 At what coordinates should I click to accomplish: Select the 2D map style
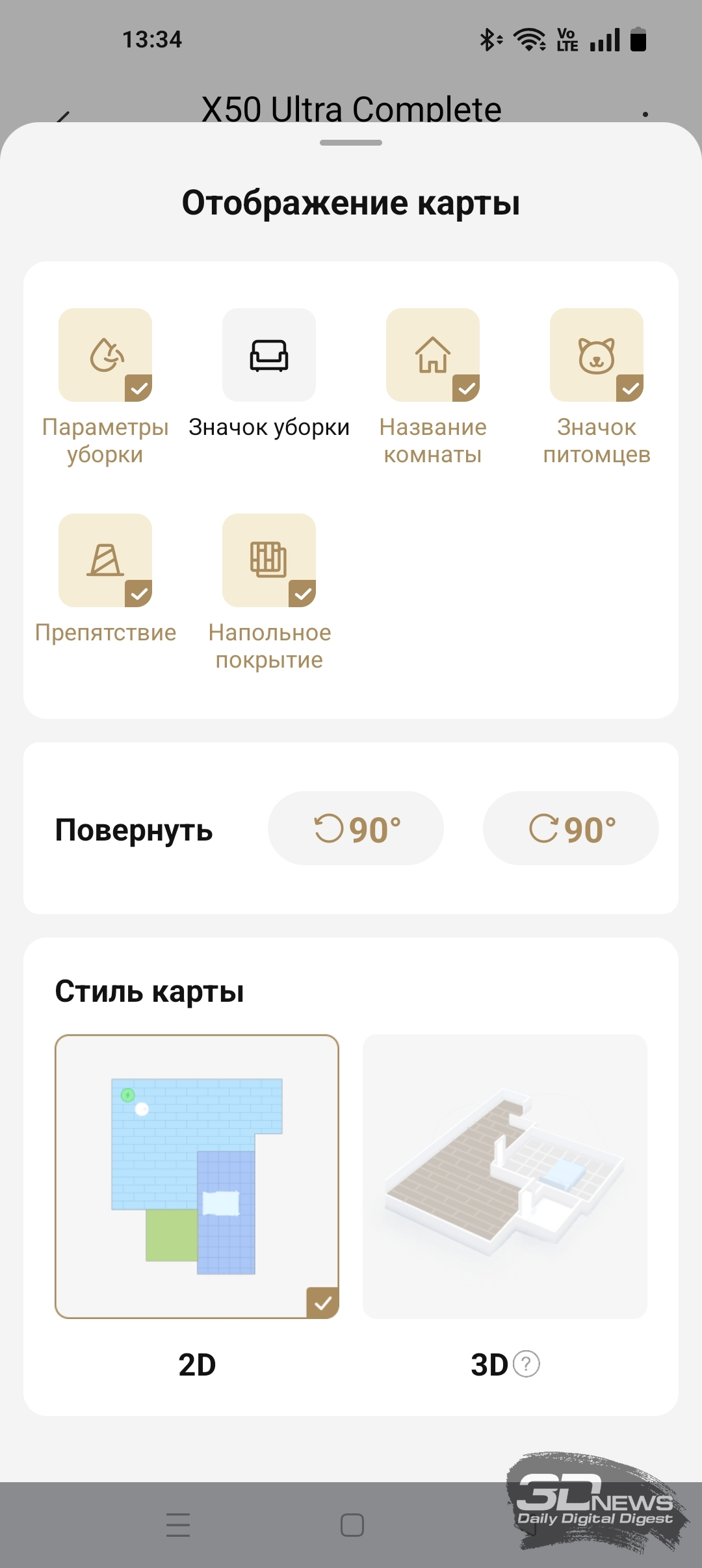pyautogui.click(x=197, y=1177)
